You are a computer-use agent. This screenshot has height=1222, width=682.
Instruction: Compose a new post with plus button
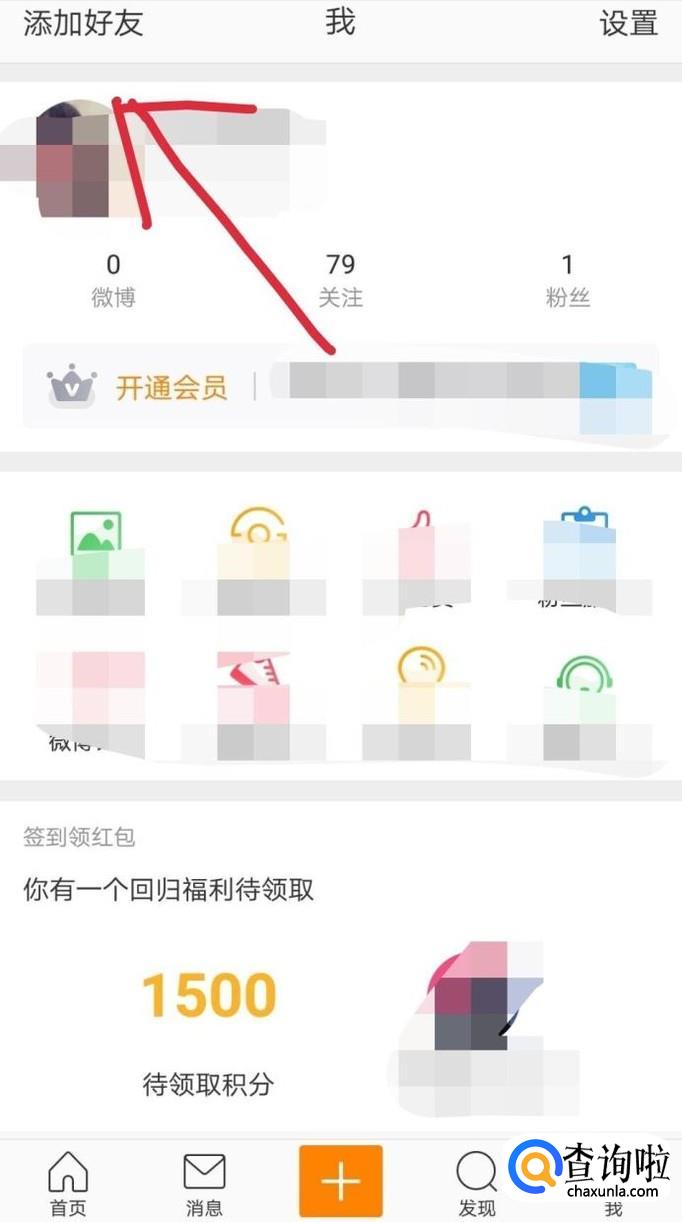click(340, 1182)
